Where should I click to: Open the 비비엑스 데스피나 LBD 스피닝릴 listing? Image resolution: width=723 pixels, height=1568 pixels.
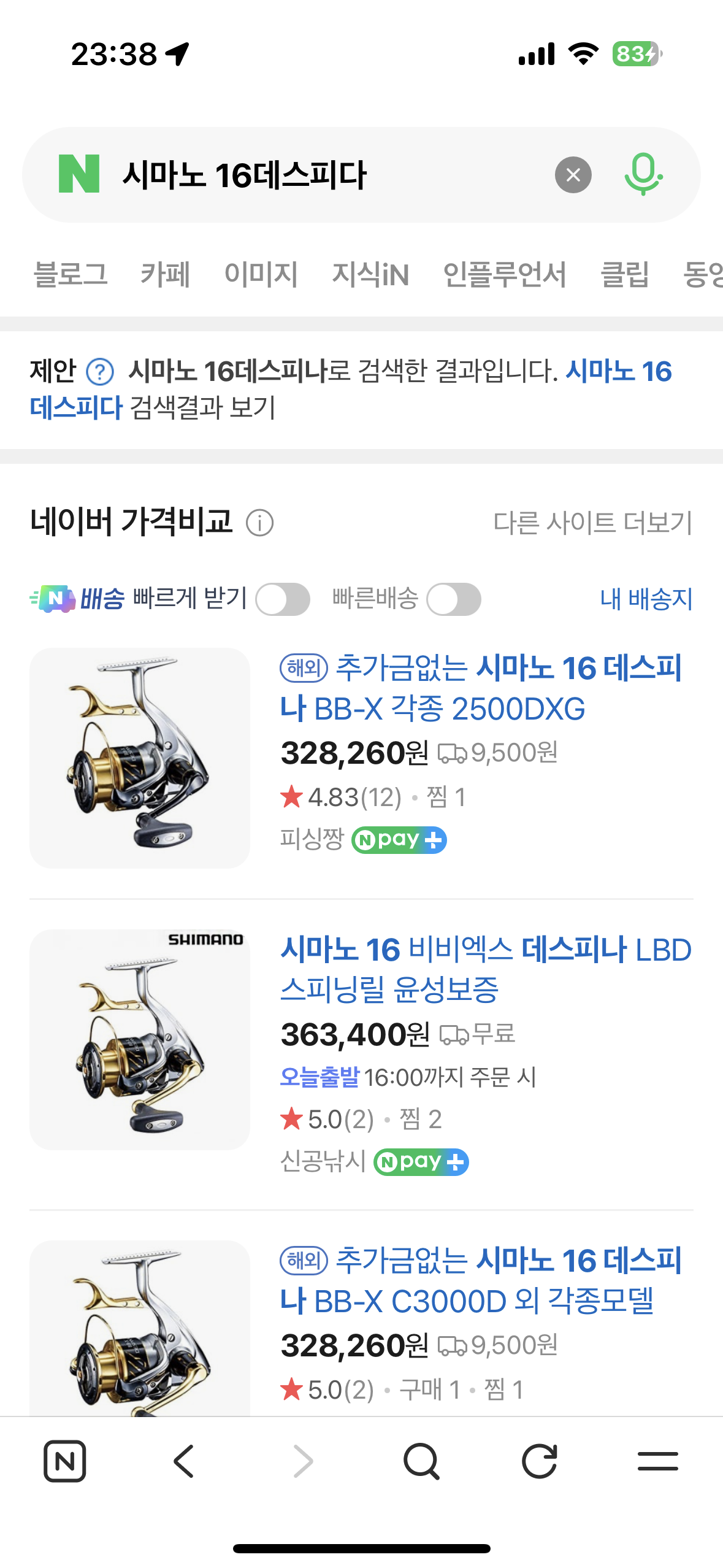(485, 969)
